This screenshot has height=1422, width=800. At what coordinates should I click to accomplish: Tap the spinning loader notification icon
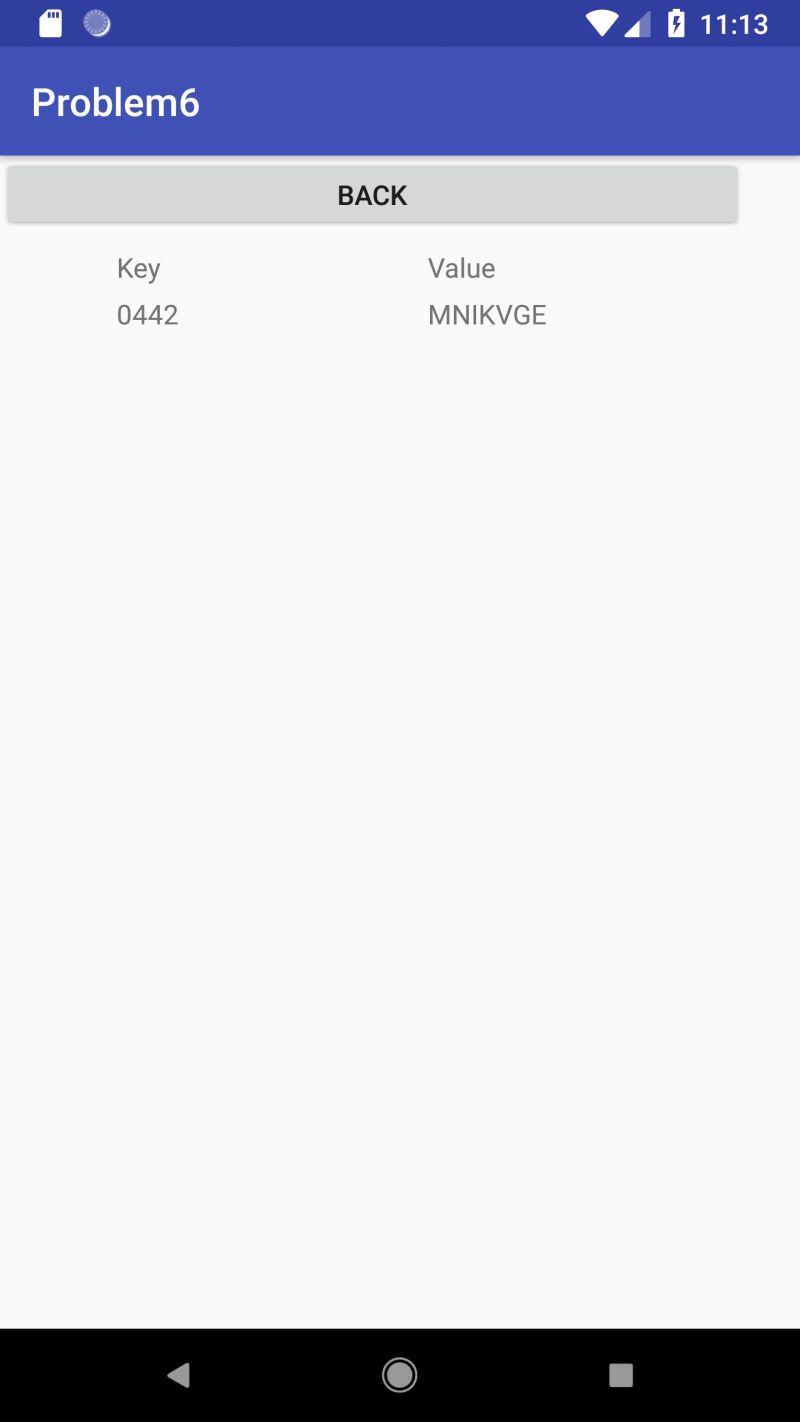click(x=95, y=22)
